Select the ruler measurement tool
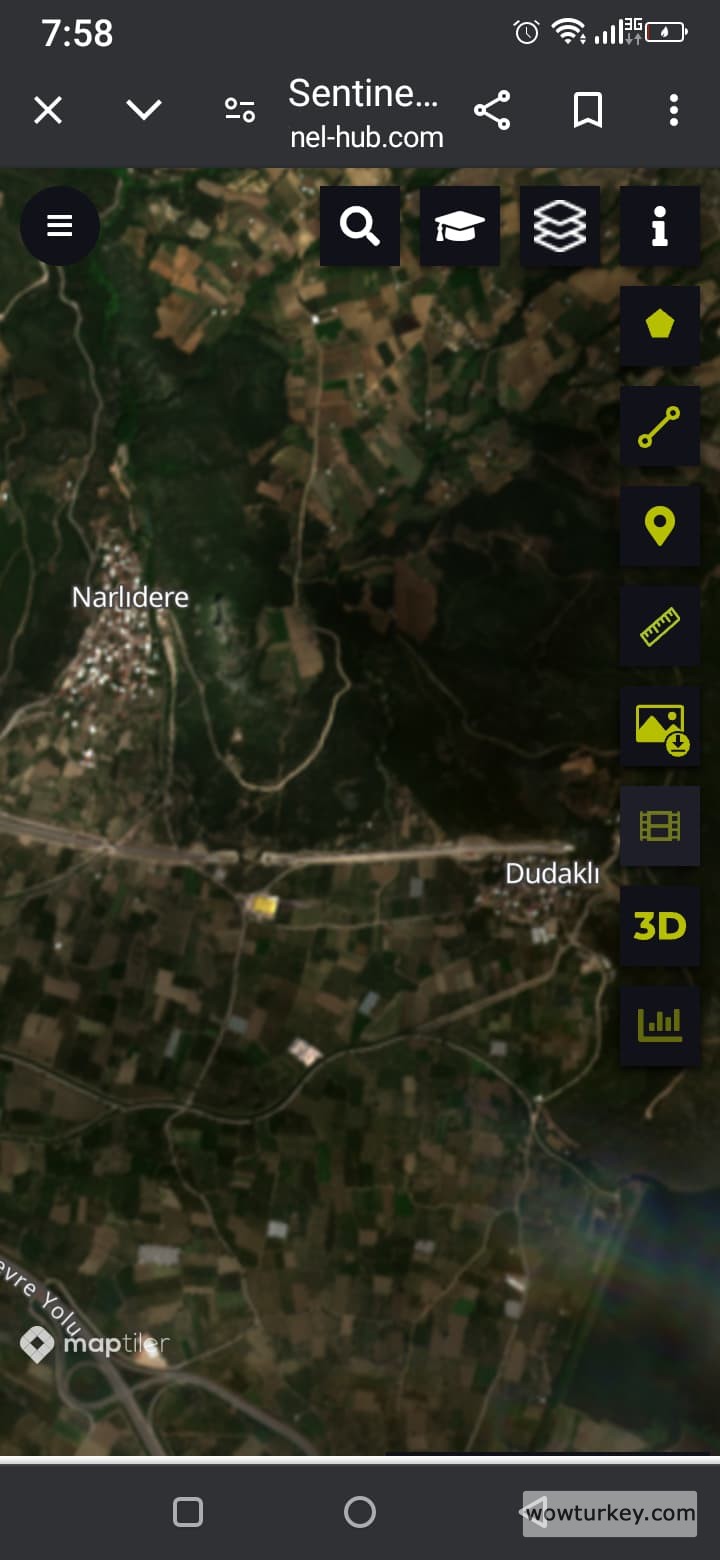720x1560 pixels. click(659, 625)
